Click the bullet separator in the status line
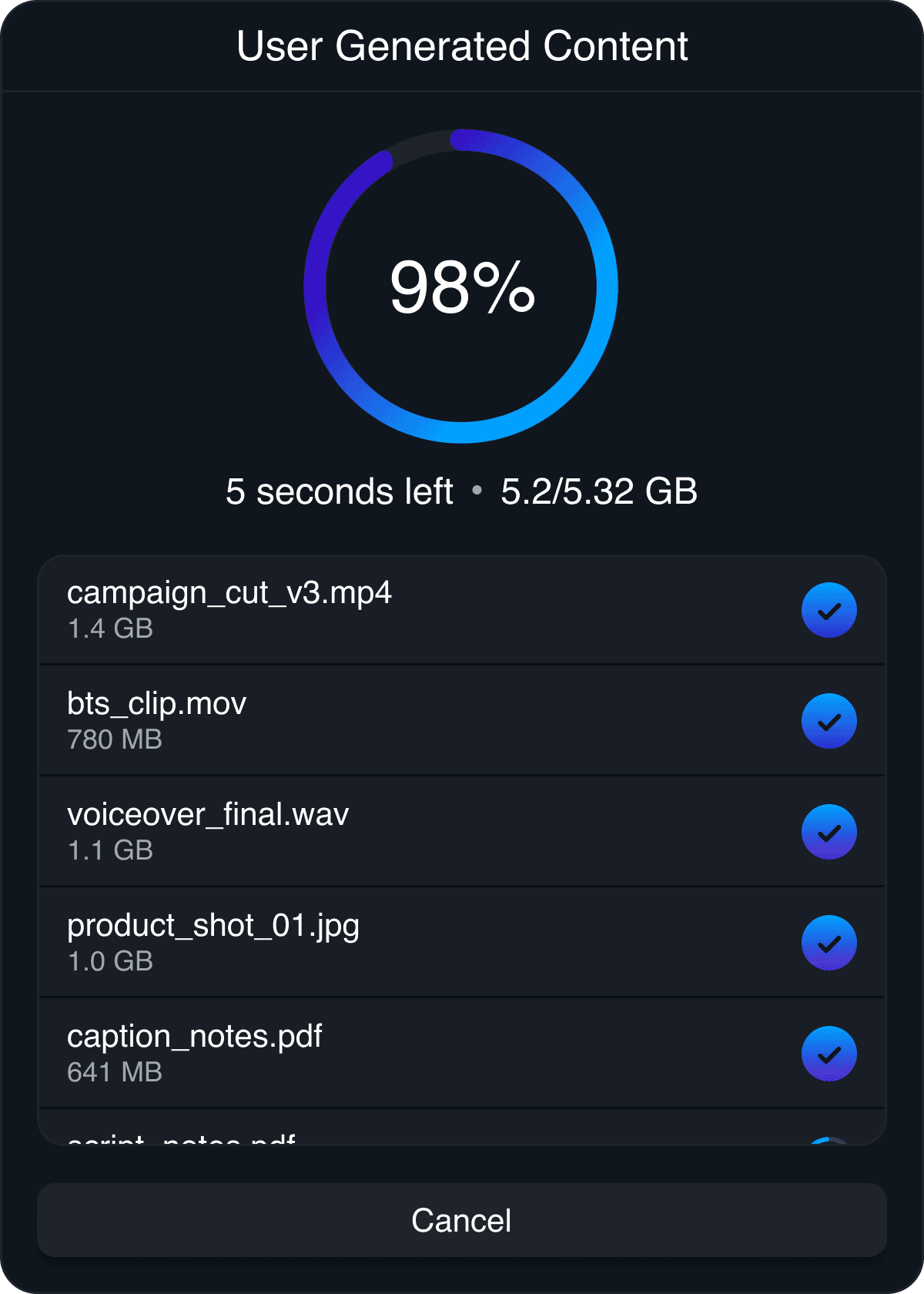Viewport: 924px width, 1294px height. (x=477, y=491)
